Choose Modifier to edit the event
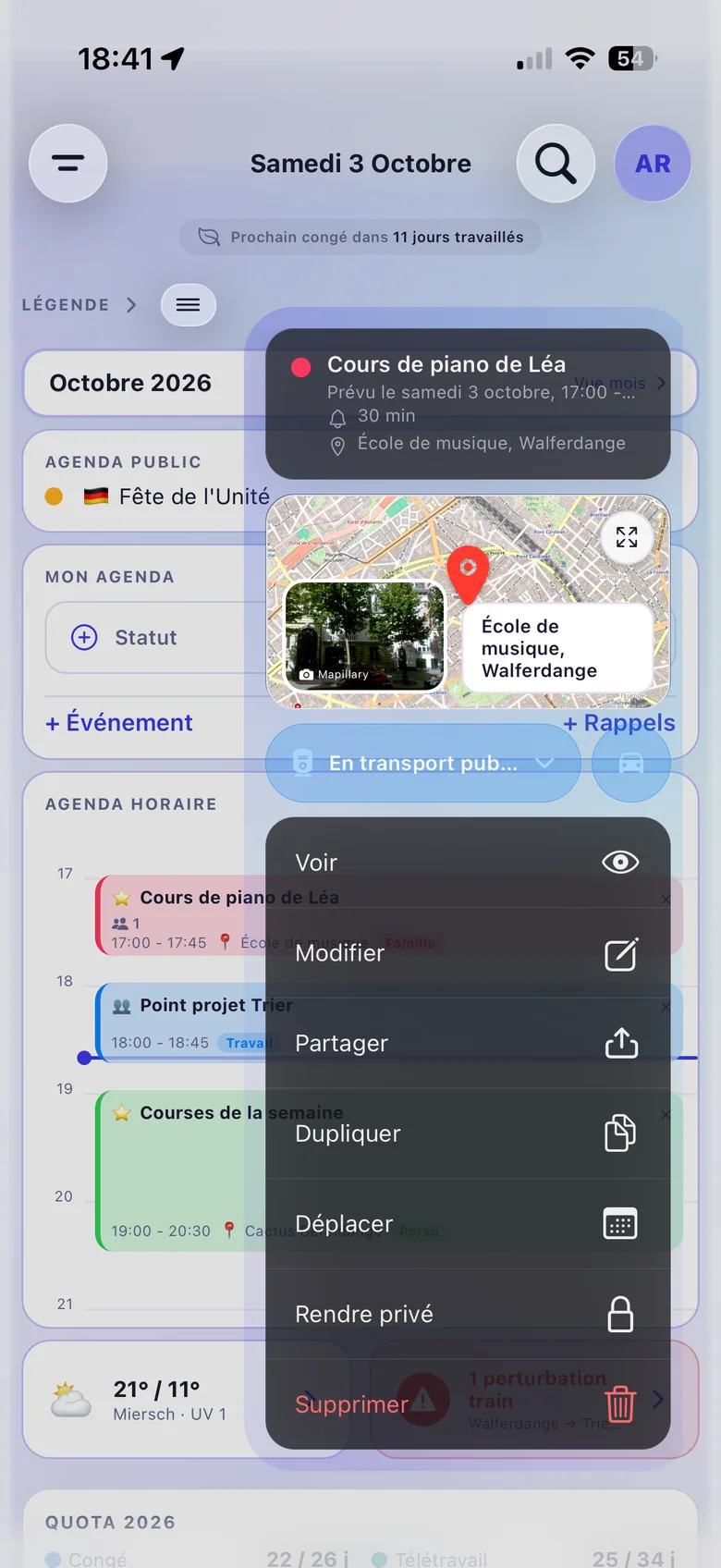Viewport: 721px width, 1568px height. pyautogui.click(x=468, y=953)
